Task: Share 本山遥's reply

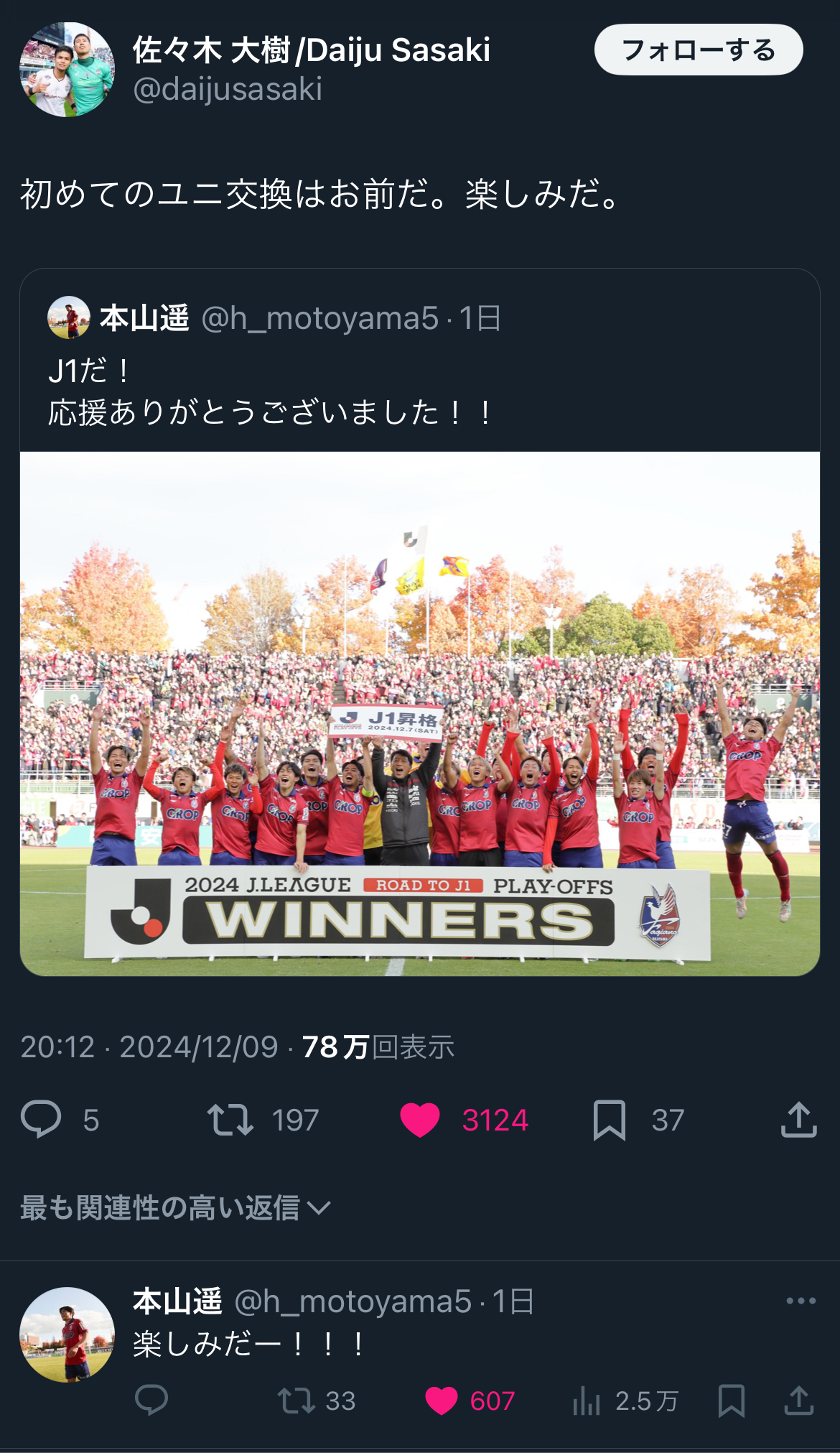Action: [x=799, y=1401]
